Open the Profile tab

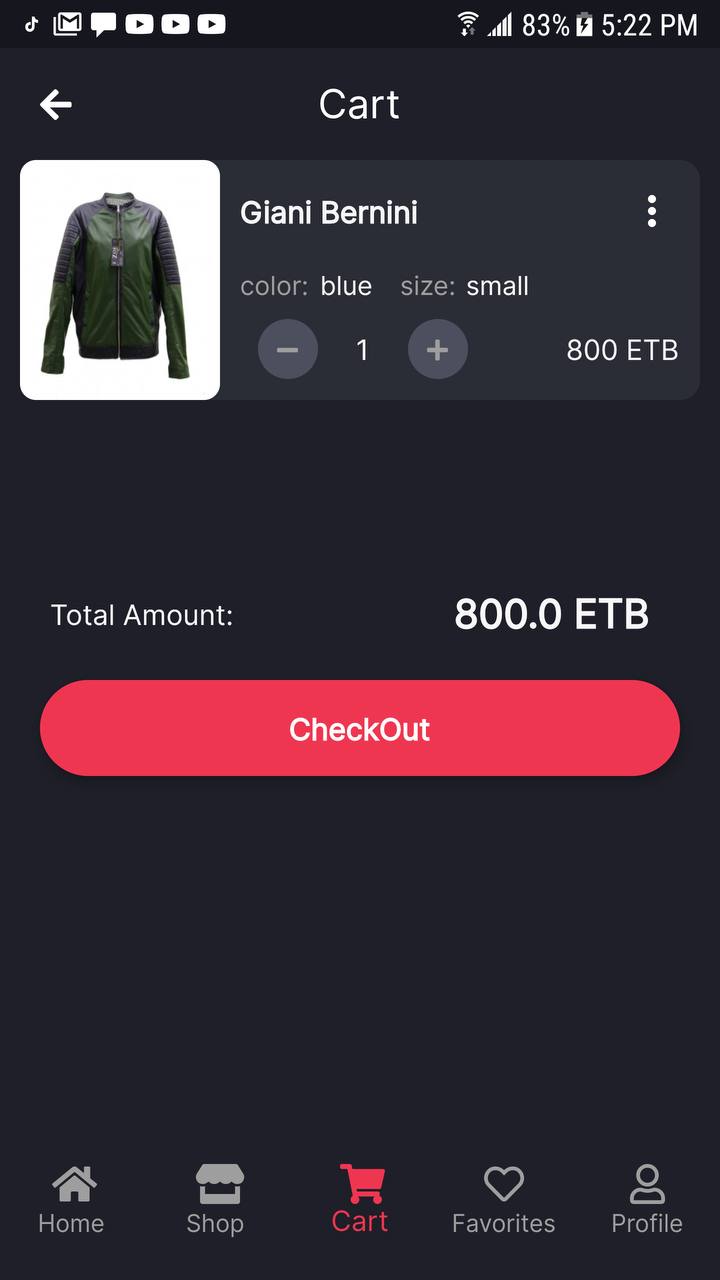(647, 1200)
